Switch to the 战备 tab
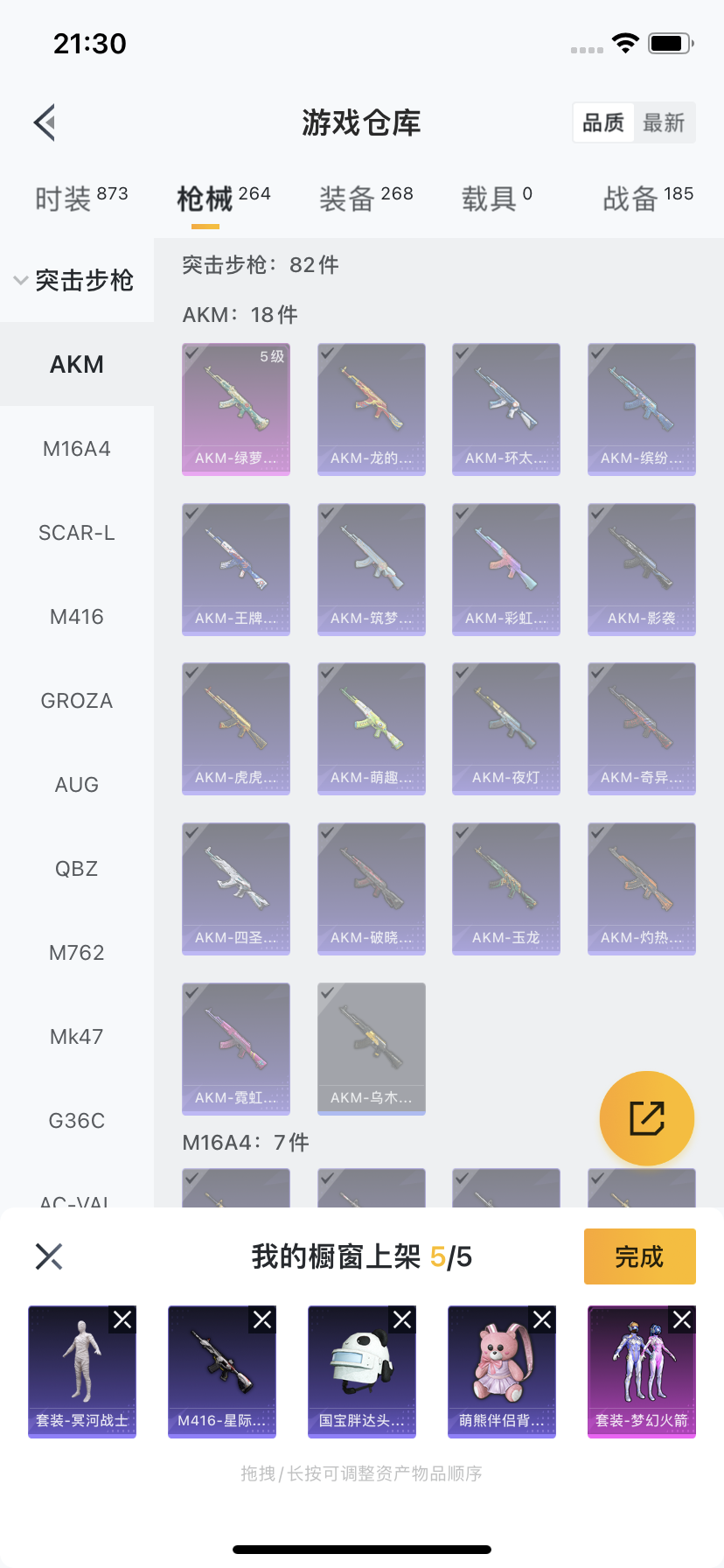724x1568 pixels. click(x=647, y=199)
